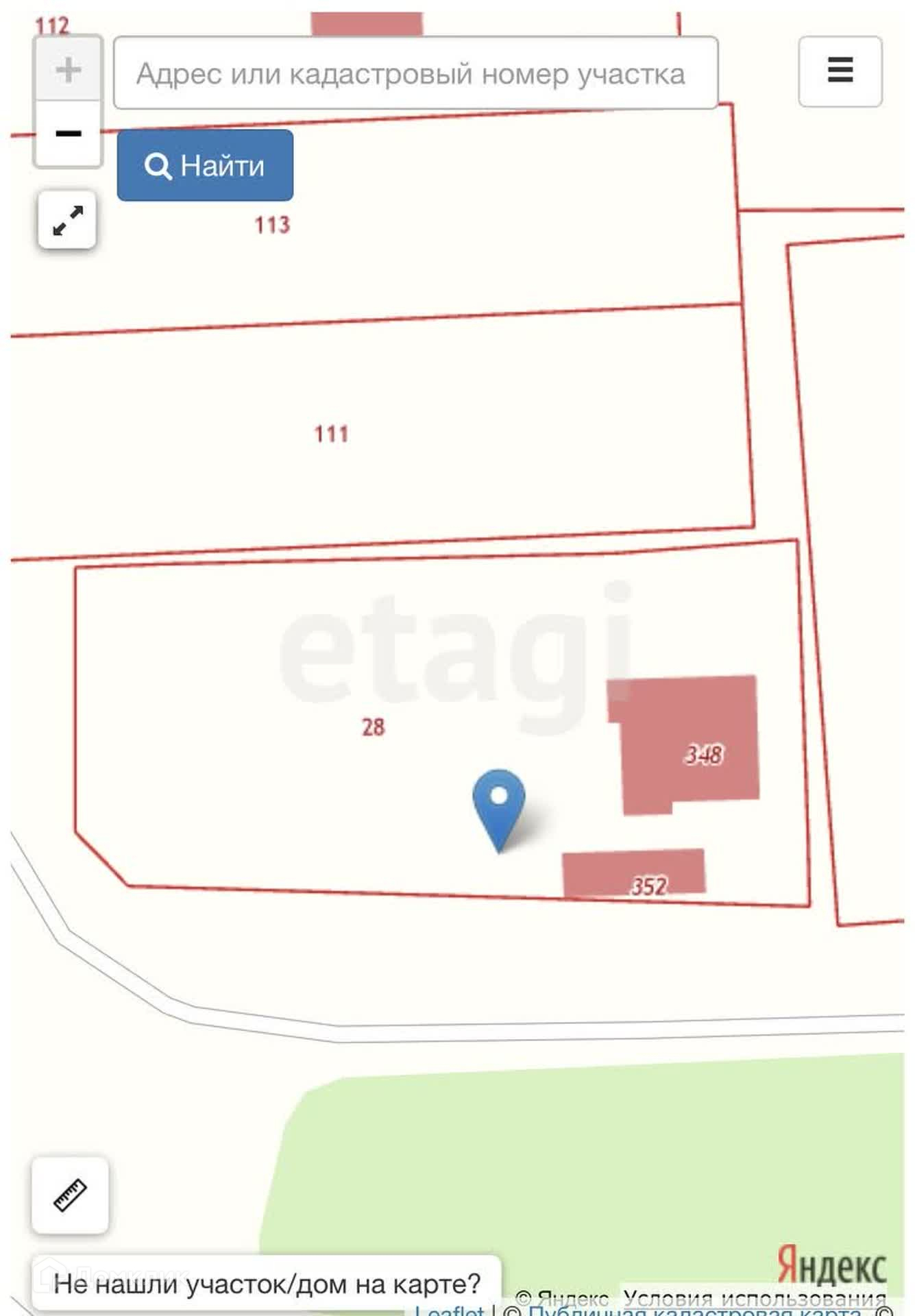This screenshot has width=915, height=1316.
Task: Open the Условия использования link
Action: pos(754,1297)
